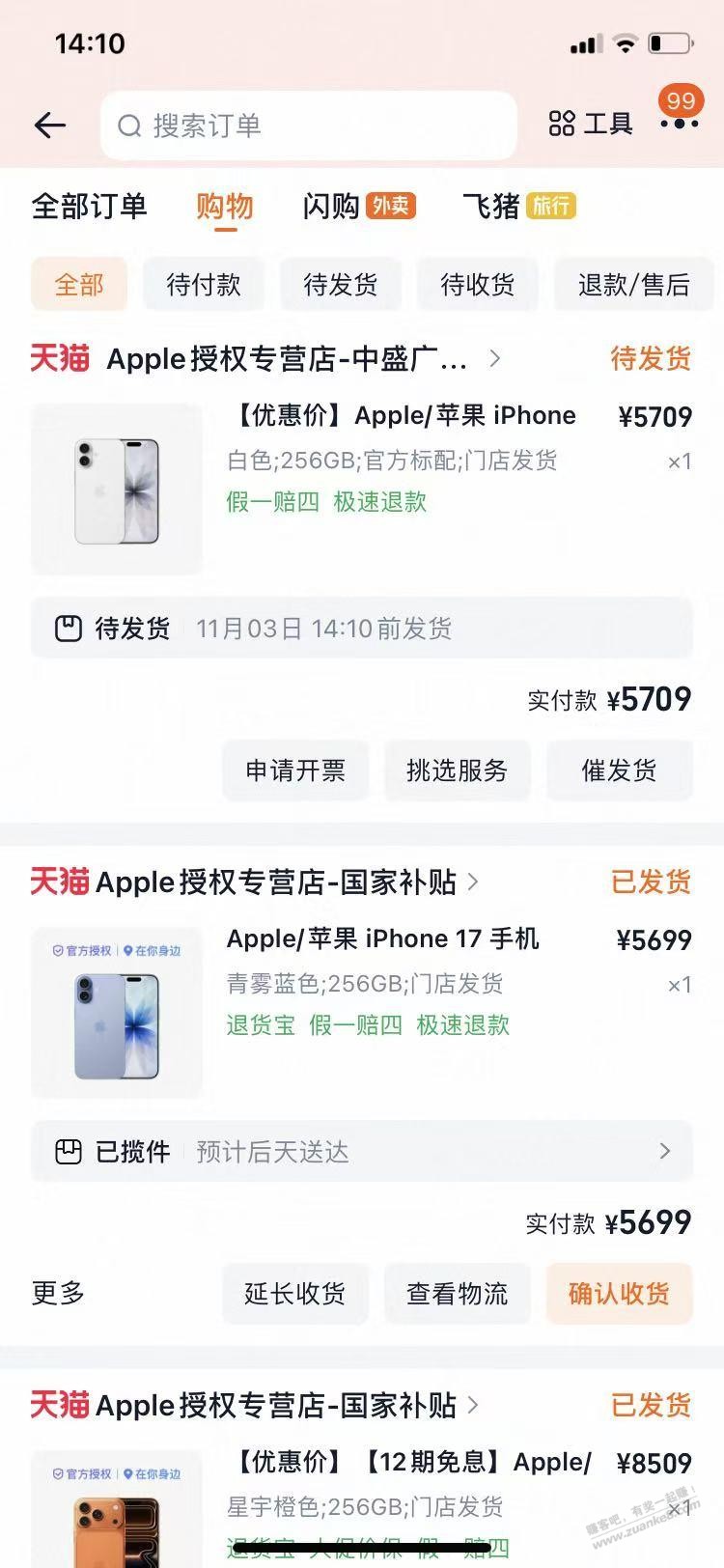
Task: Open the 工具 tools menu
Action: coord(591,125)
